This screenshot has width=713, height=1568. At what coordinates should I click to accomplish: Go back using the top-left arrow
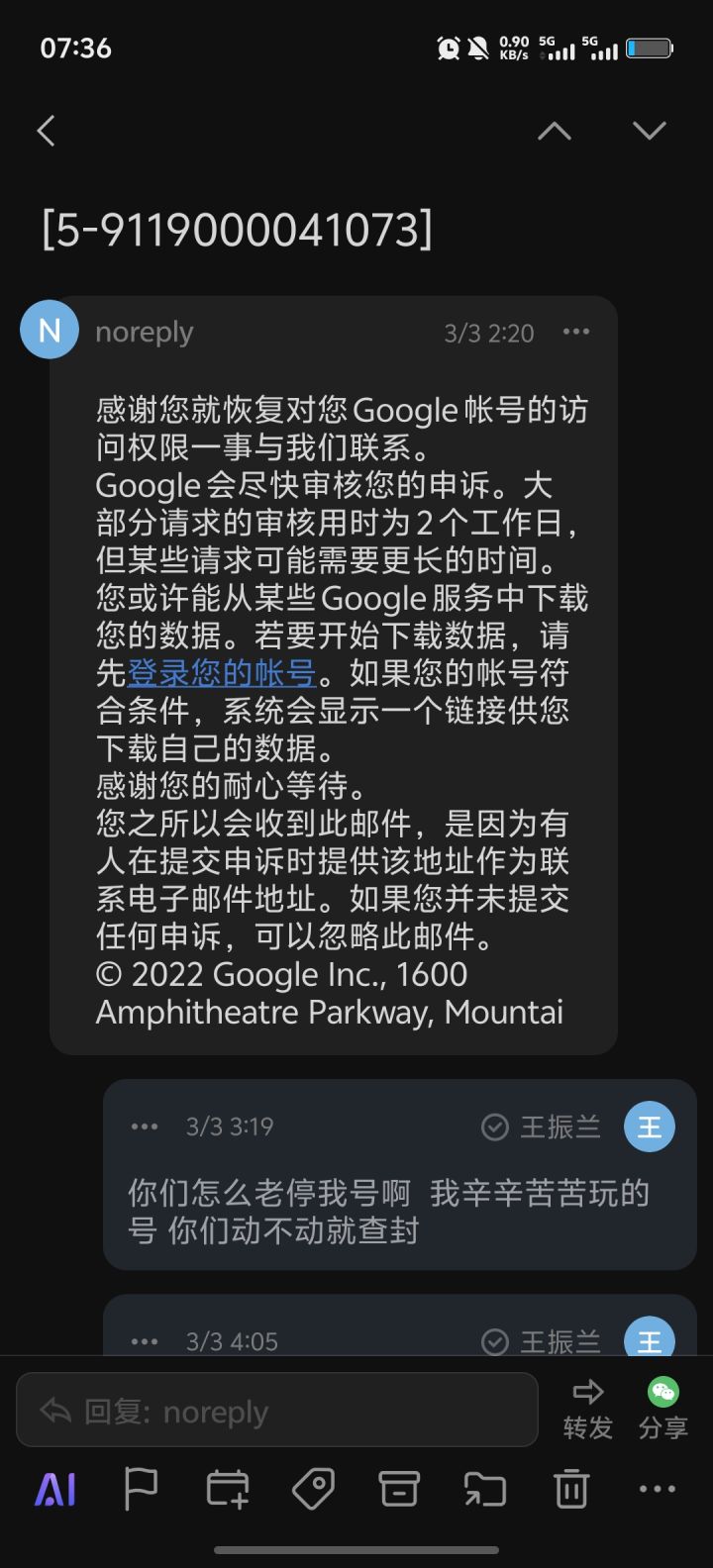coord(46,131)
